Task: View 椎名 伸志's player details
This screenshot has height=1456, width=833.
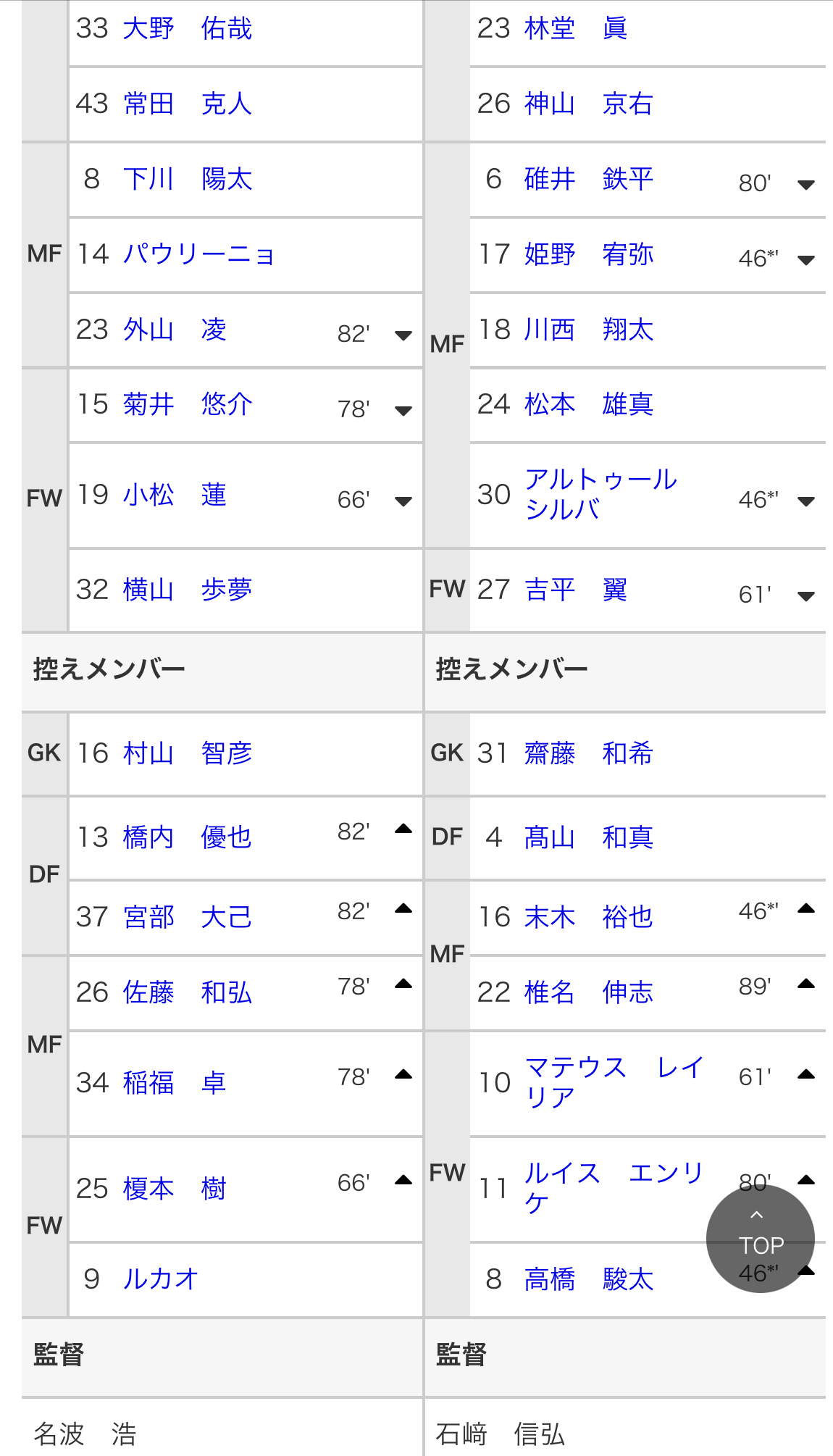Action: tap(589, 992)
